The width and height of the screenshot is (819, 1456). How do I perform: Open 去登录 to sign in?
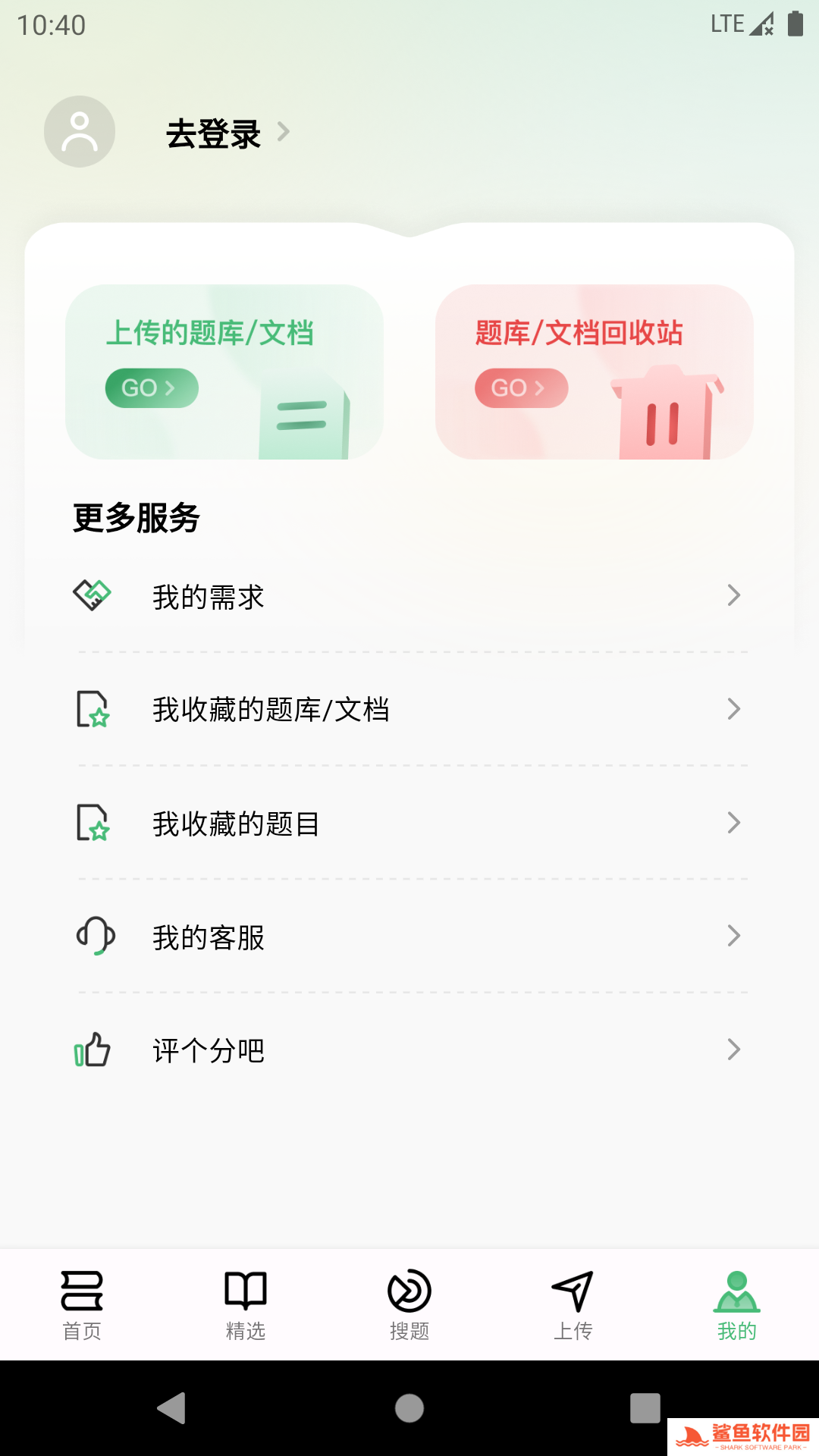[215, 133]
